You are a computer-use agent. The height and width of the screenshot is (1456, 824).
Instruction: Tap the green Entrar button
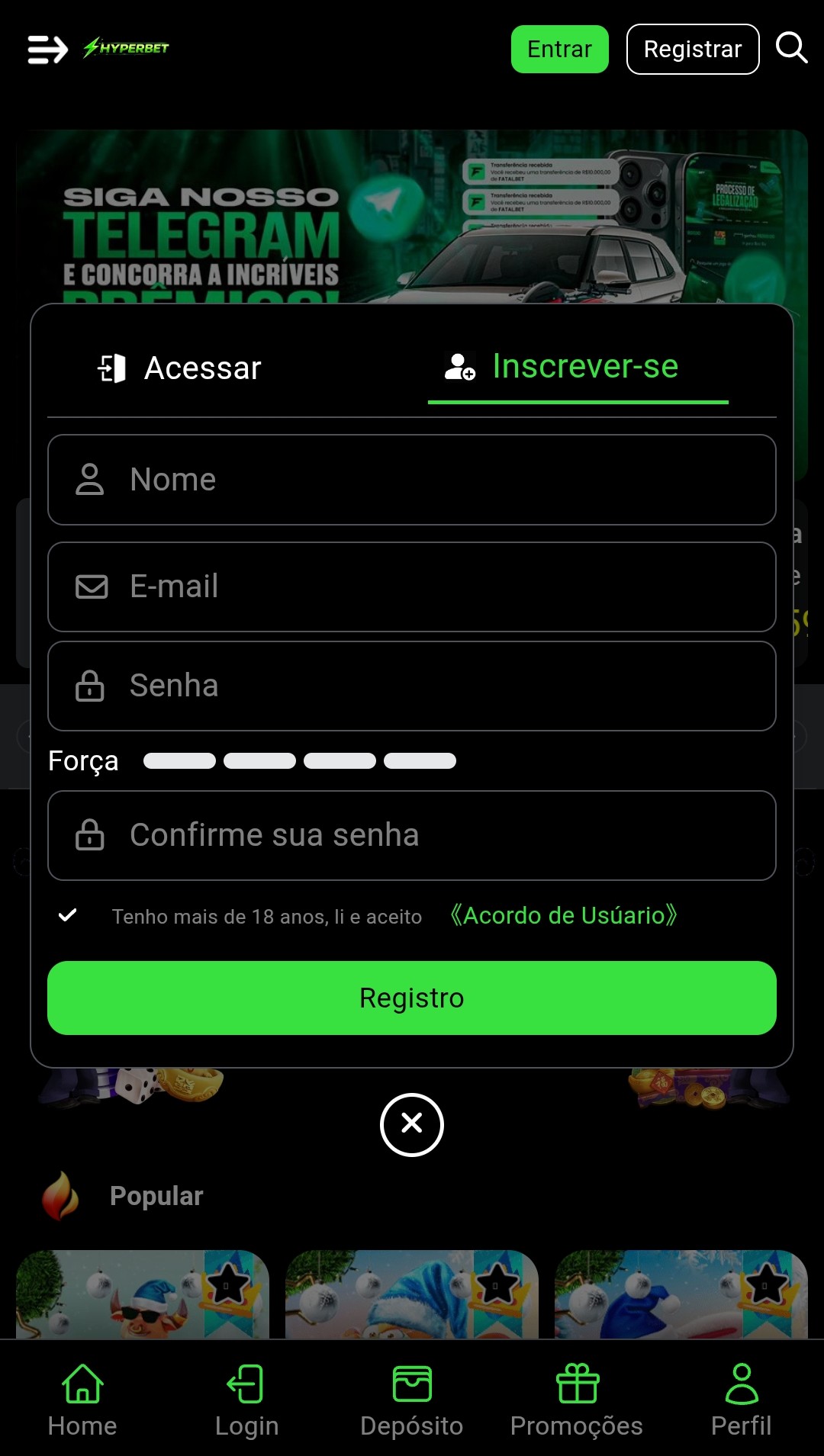pyautogui.click(x=559, y=50)
